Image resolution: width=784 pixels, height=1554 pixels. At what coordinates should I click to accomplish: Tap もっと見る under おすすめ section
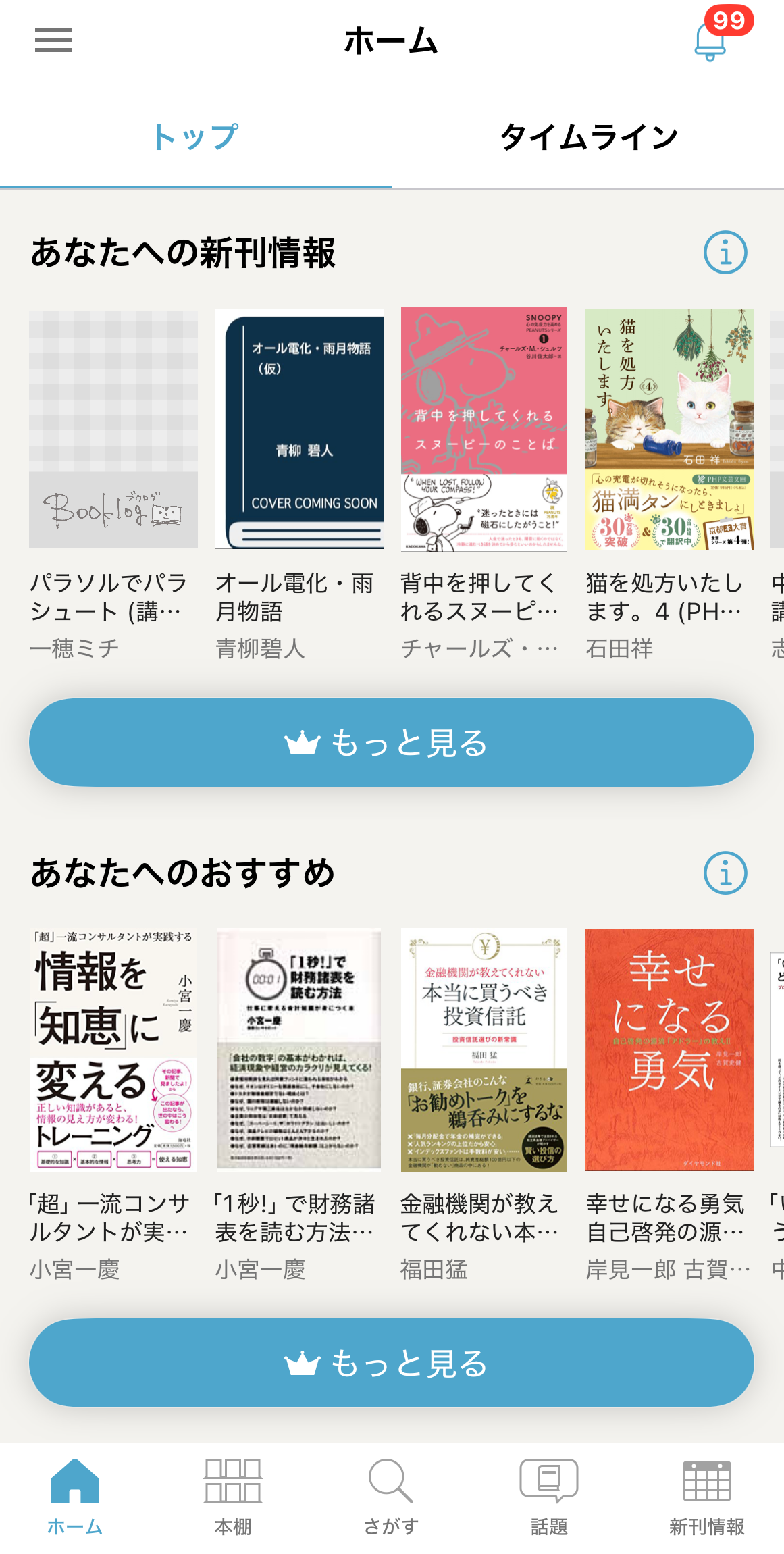392,1363
